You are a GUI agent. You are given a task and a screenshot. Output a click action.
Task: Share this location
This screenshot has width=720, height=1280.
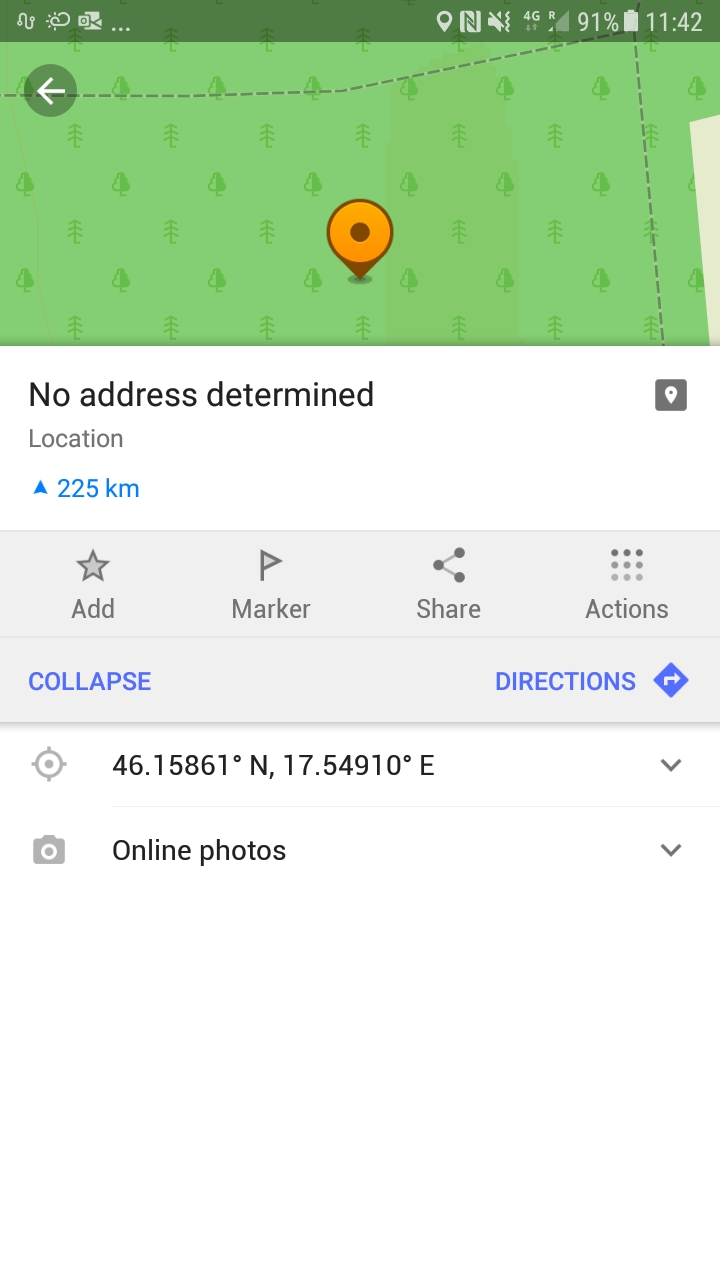click(448, 585)
